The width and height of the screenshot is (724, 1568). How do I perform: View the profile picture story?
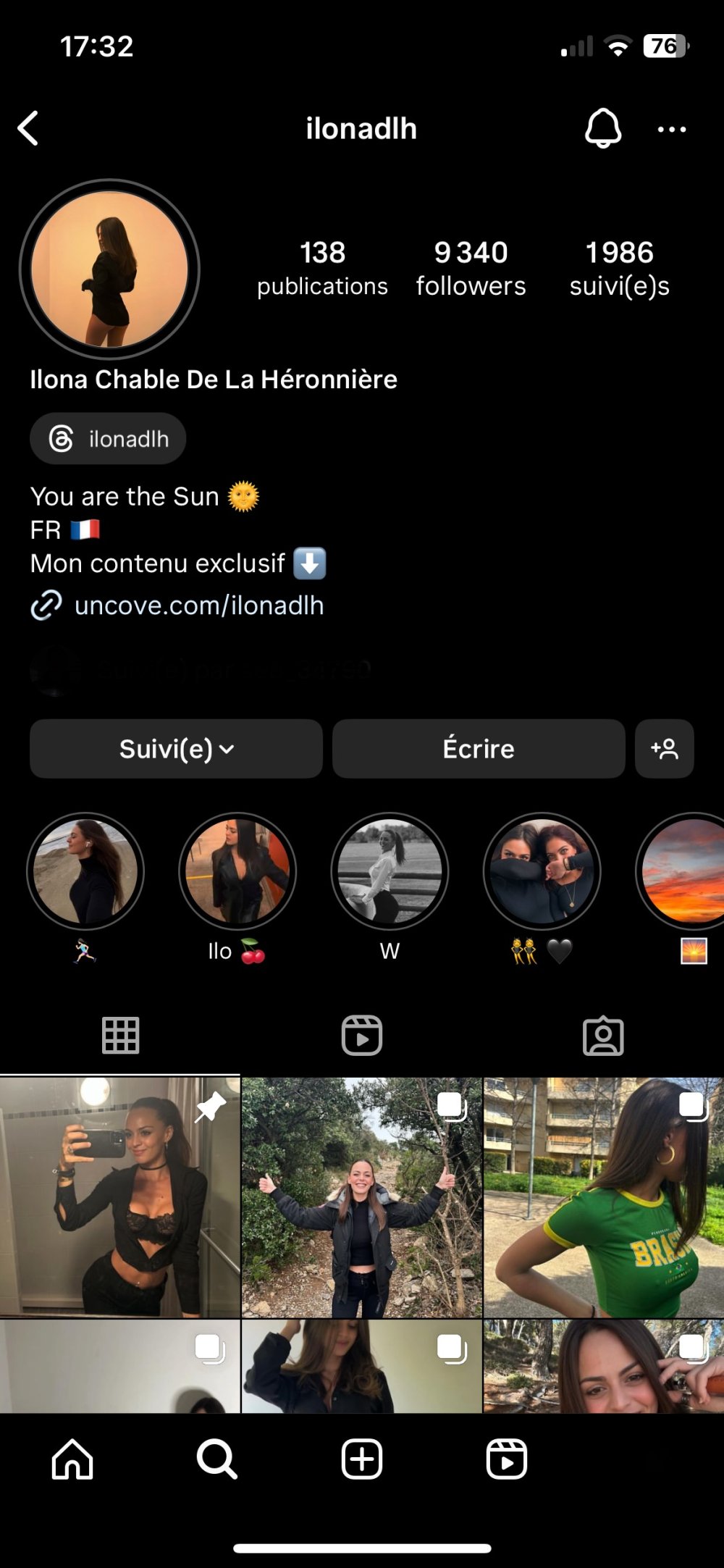(x=109, y=269)
